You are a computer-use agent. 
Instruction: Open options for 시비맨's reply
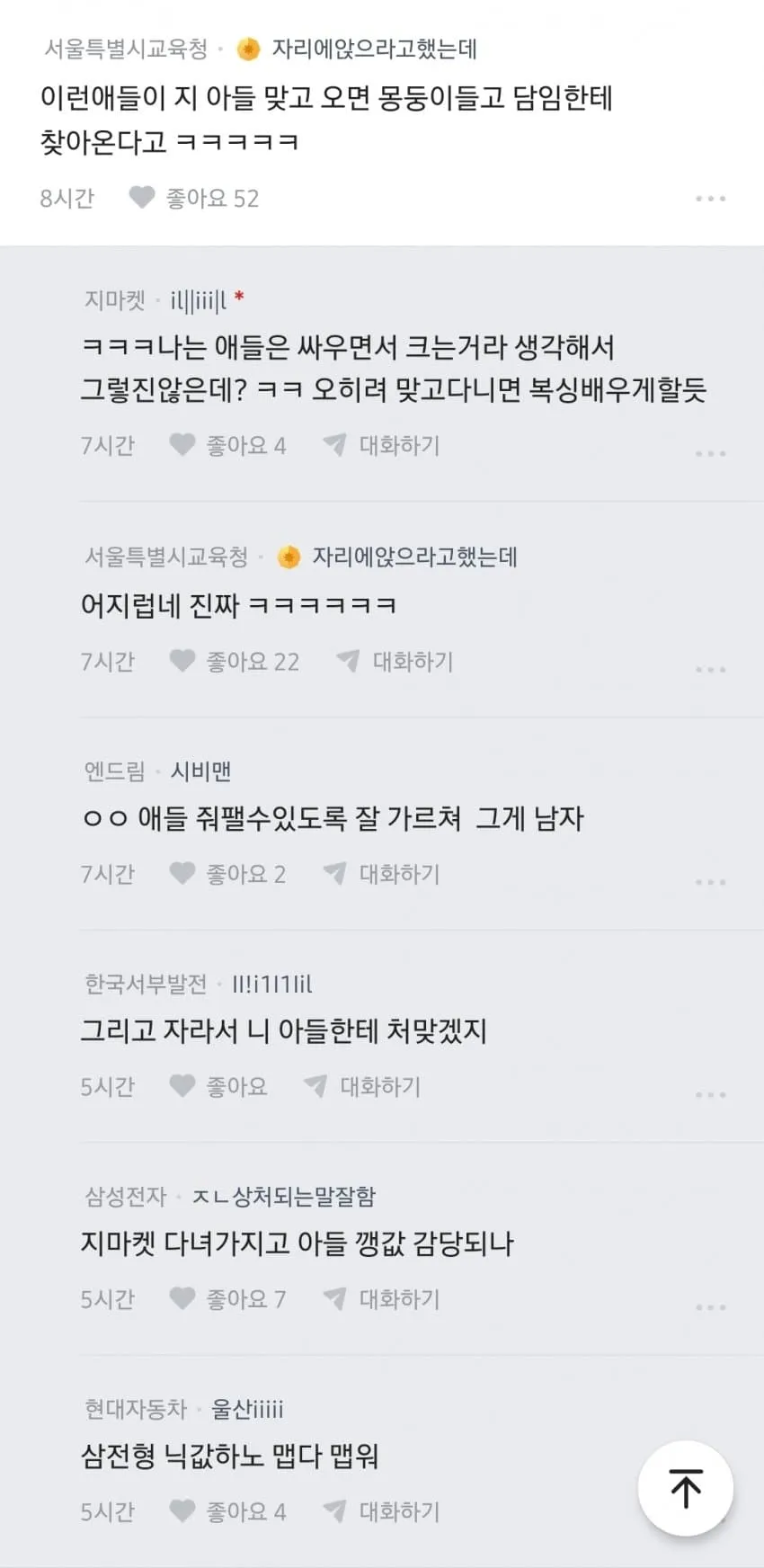coord(710,882)
